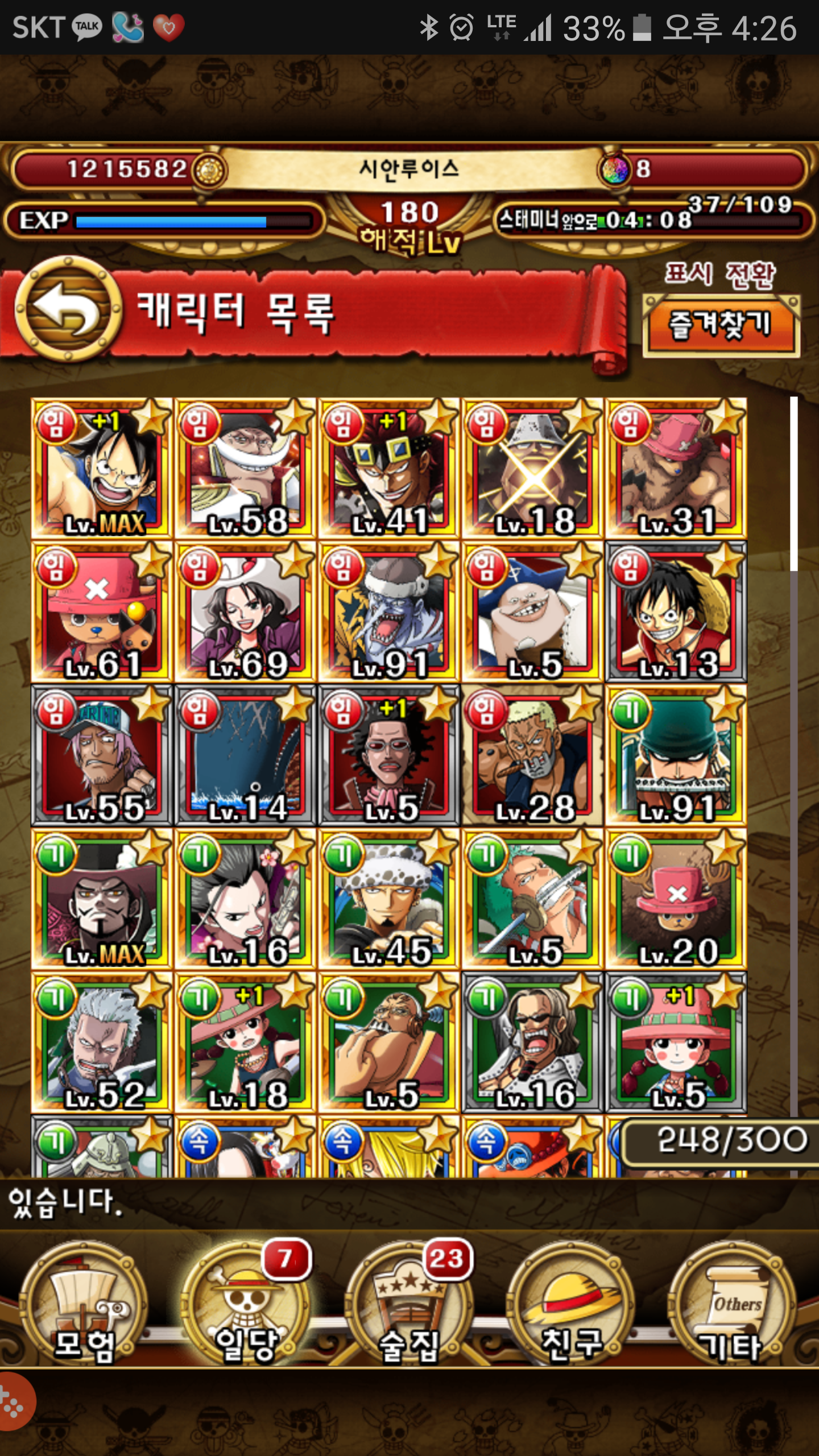The image size is (819, 1456).
Task: Open the Lv.55 capped marine character
Action: click(x=101, y=755)
